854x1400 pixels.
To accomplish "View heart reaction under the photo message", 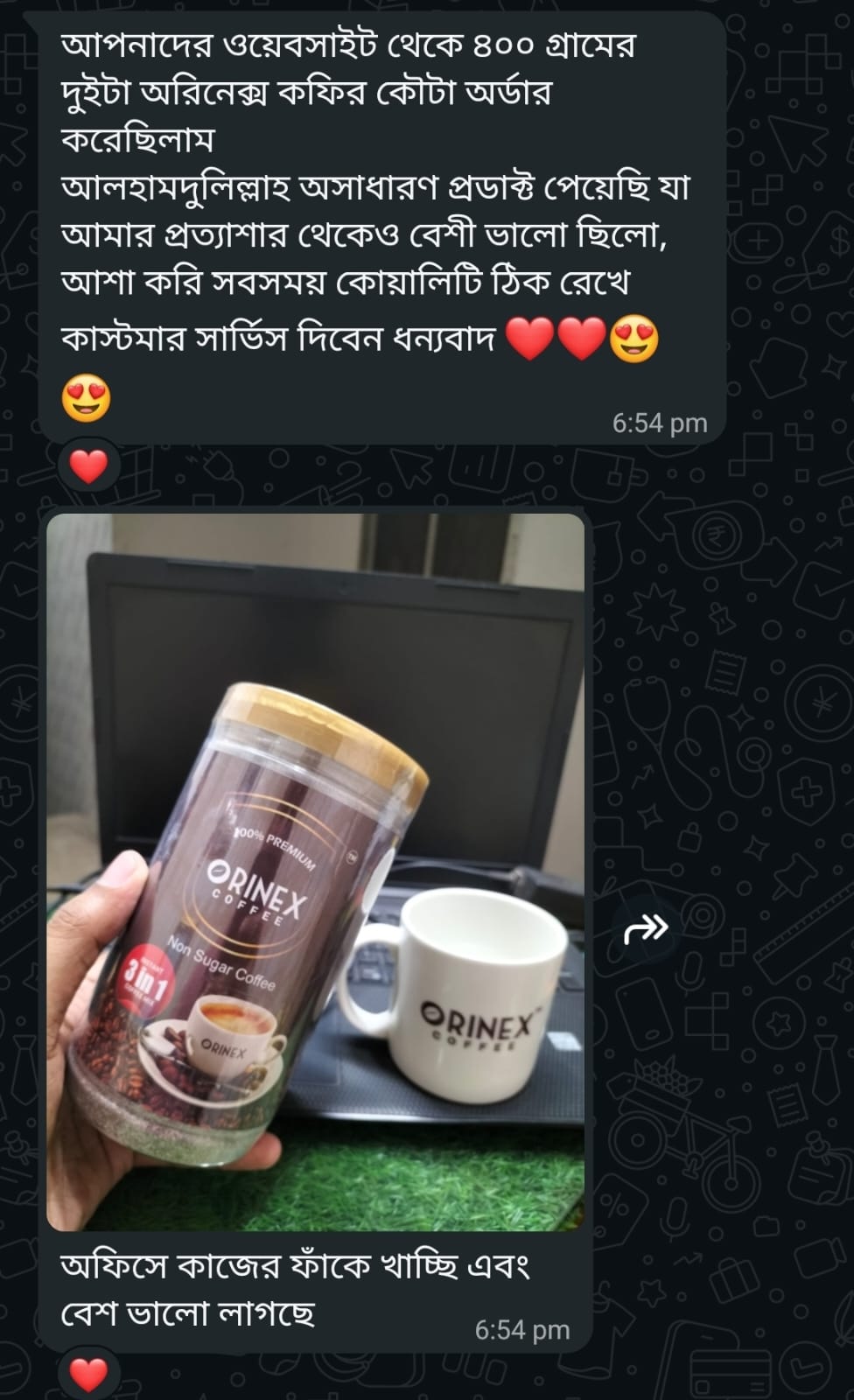I will 88,1373.
